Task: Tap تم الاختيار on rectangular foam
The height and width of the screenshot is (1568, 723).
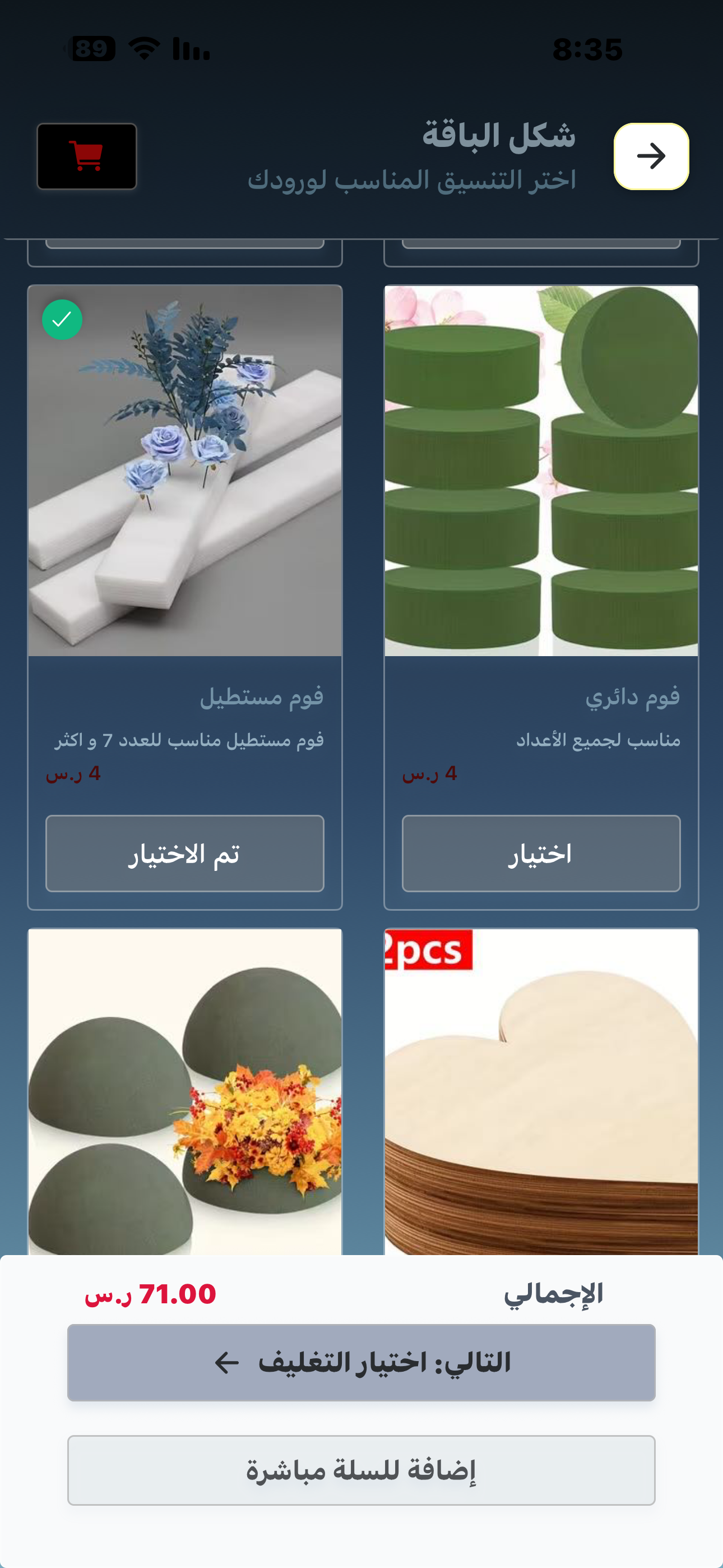Action: (184, 853)
